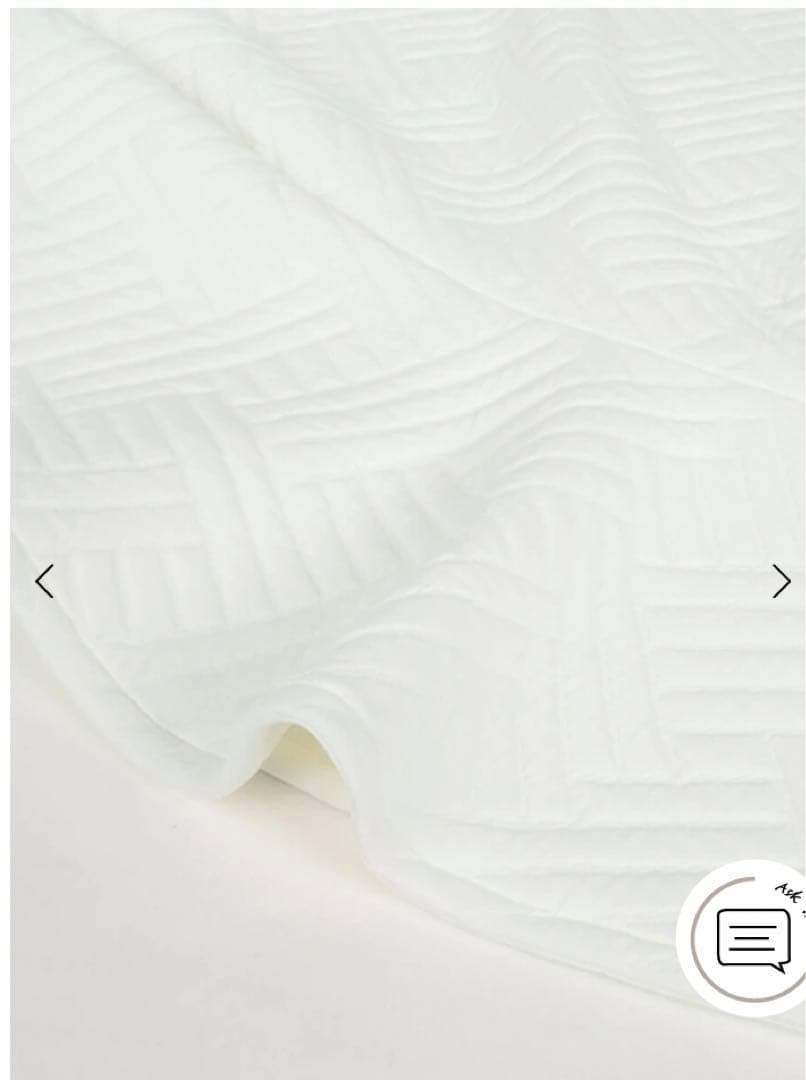Navigate forward using the right arrow
This screenshot has height=1080, width=806.
pos(781,580)
